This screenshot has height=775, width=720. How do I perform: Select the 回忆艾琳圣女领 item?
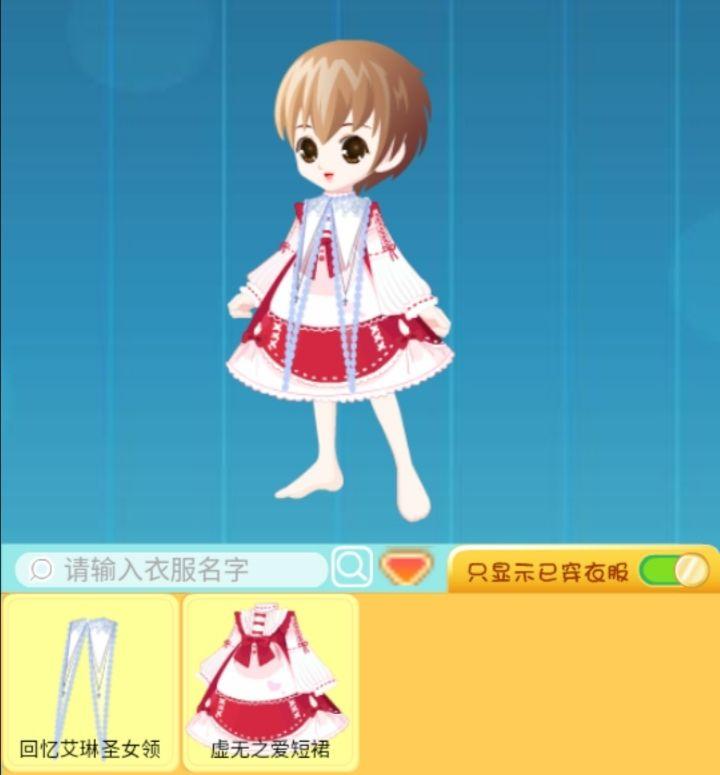click(x=91, y=682)
